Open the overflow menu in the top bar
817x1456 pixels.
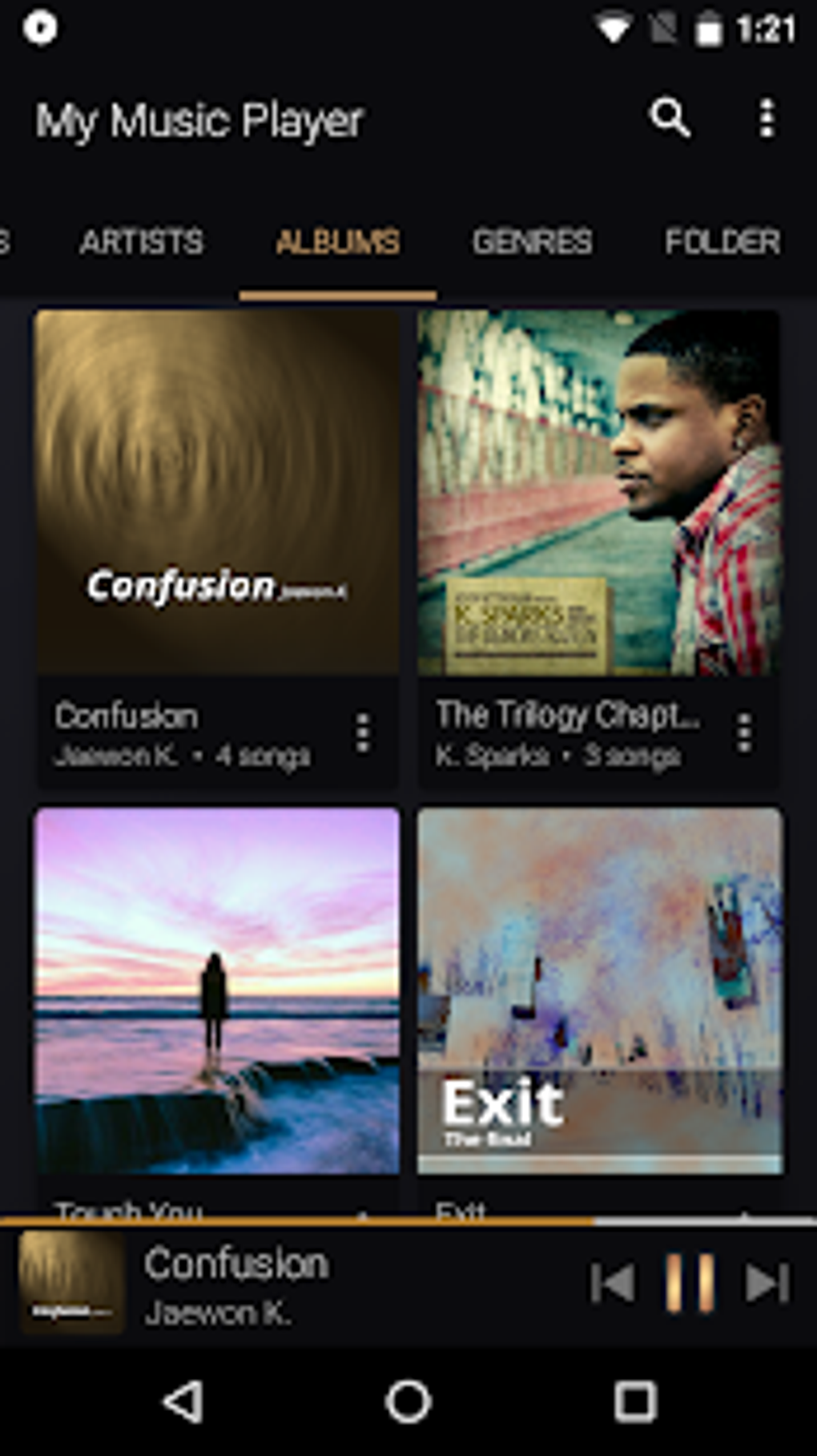coord(767,119)
